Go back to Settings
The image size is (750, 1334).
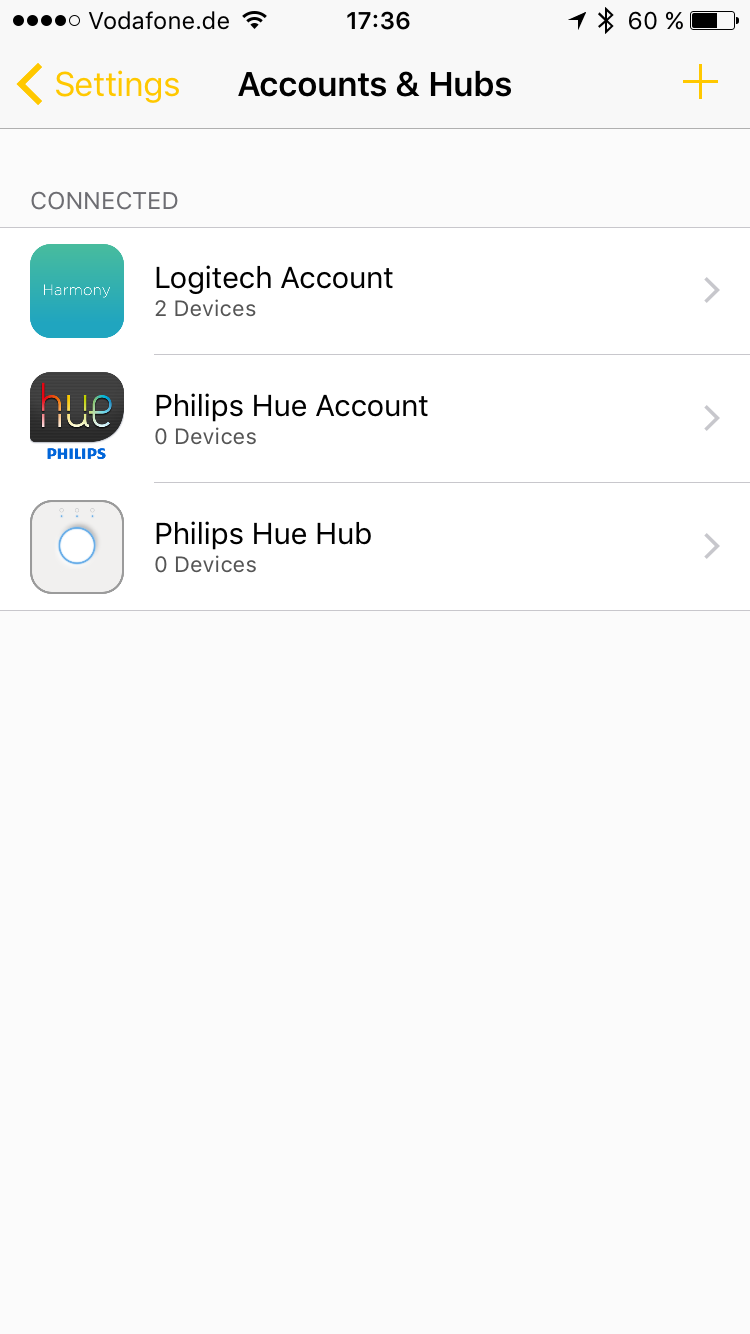point(98,85)
